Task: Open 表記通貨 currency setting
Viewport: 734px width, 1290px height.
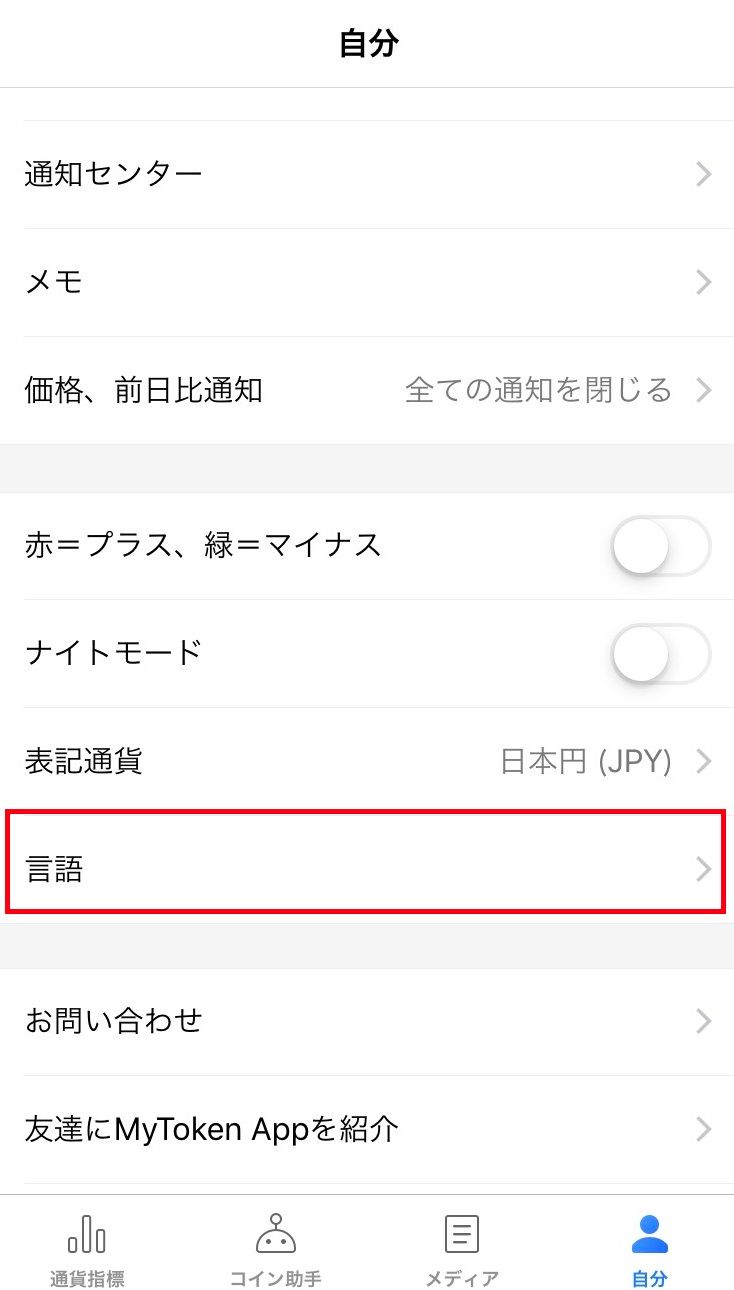Action: pyautogui.click(x=367, y=762)
